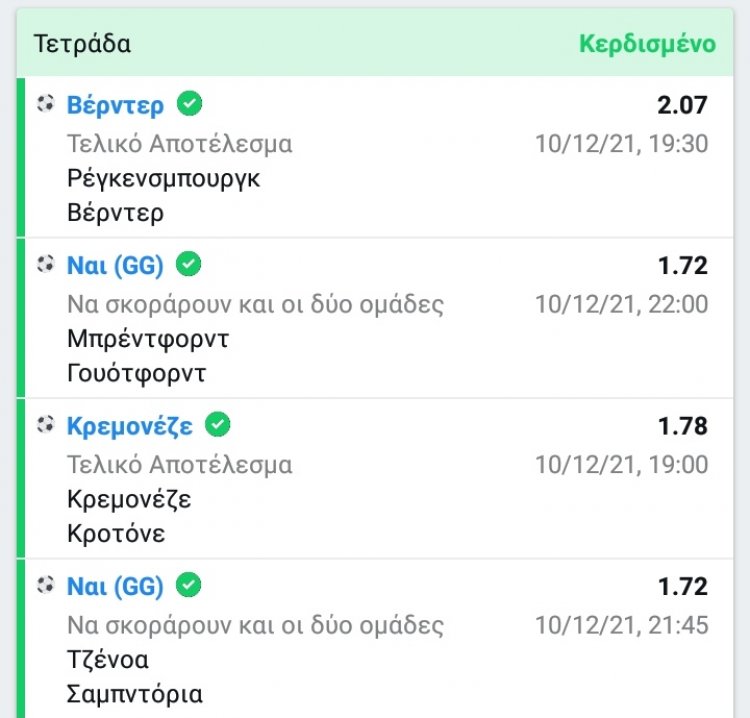Image resolution: width=750 pixels, height=718 pixels.
Task: View Ναι (GG) for the Τζένοα–Σαμπντόρια match
Action: 115,587
